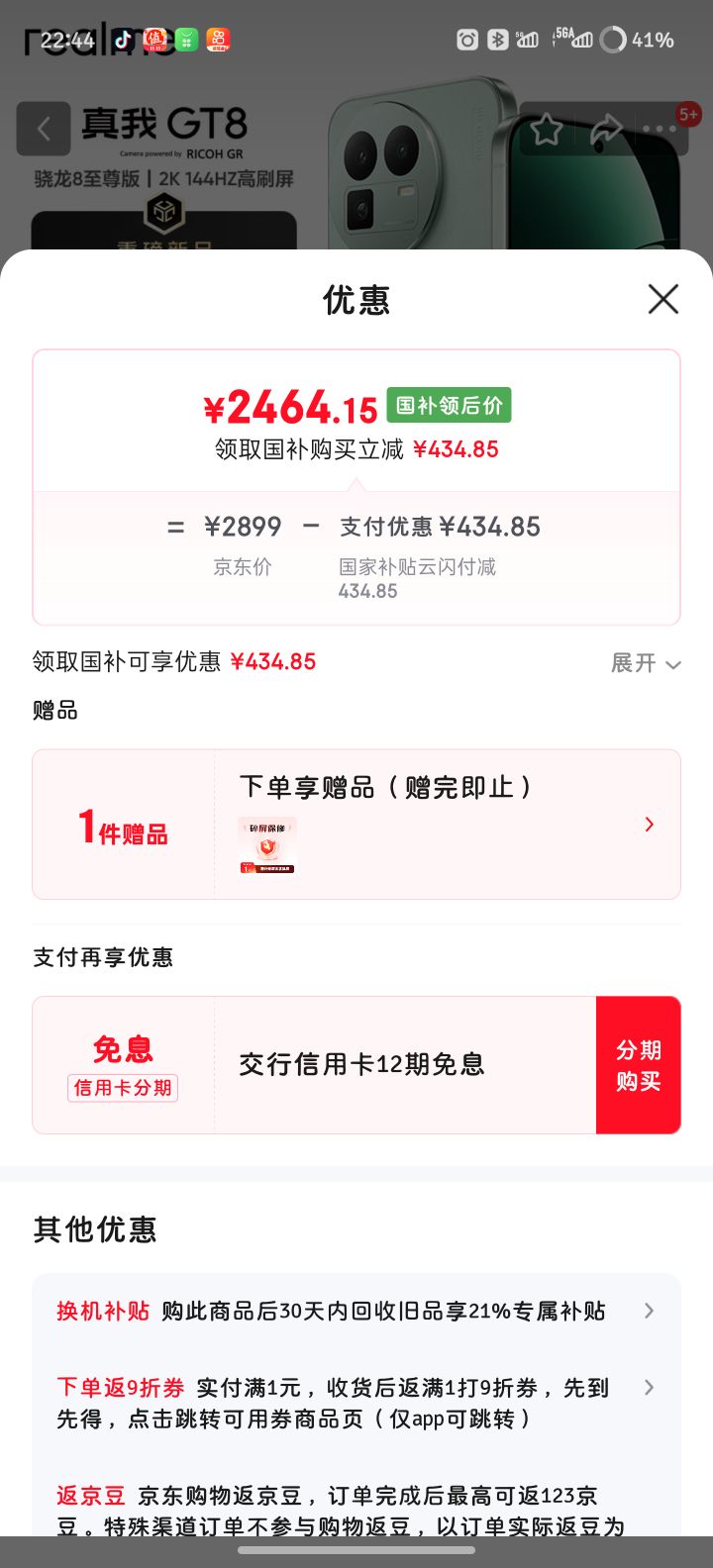Close the 优惠 popup
This screenshot has width=713, height=1568.
[x=662, y=299]
